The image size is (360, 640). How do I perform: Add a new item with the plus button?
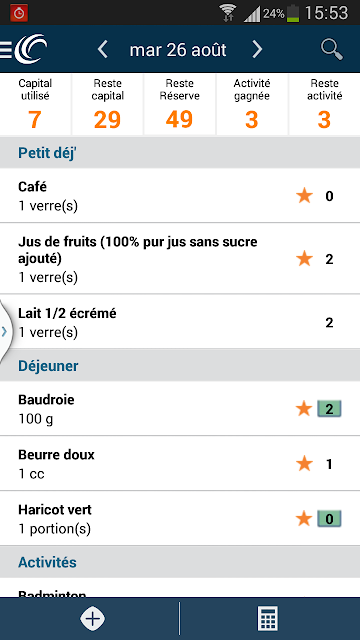point(93,618)
